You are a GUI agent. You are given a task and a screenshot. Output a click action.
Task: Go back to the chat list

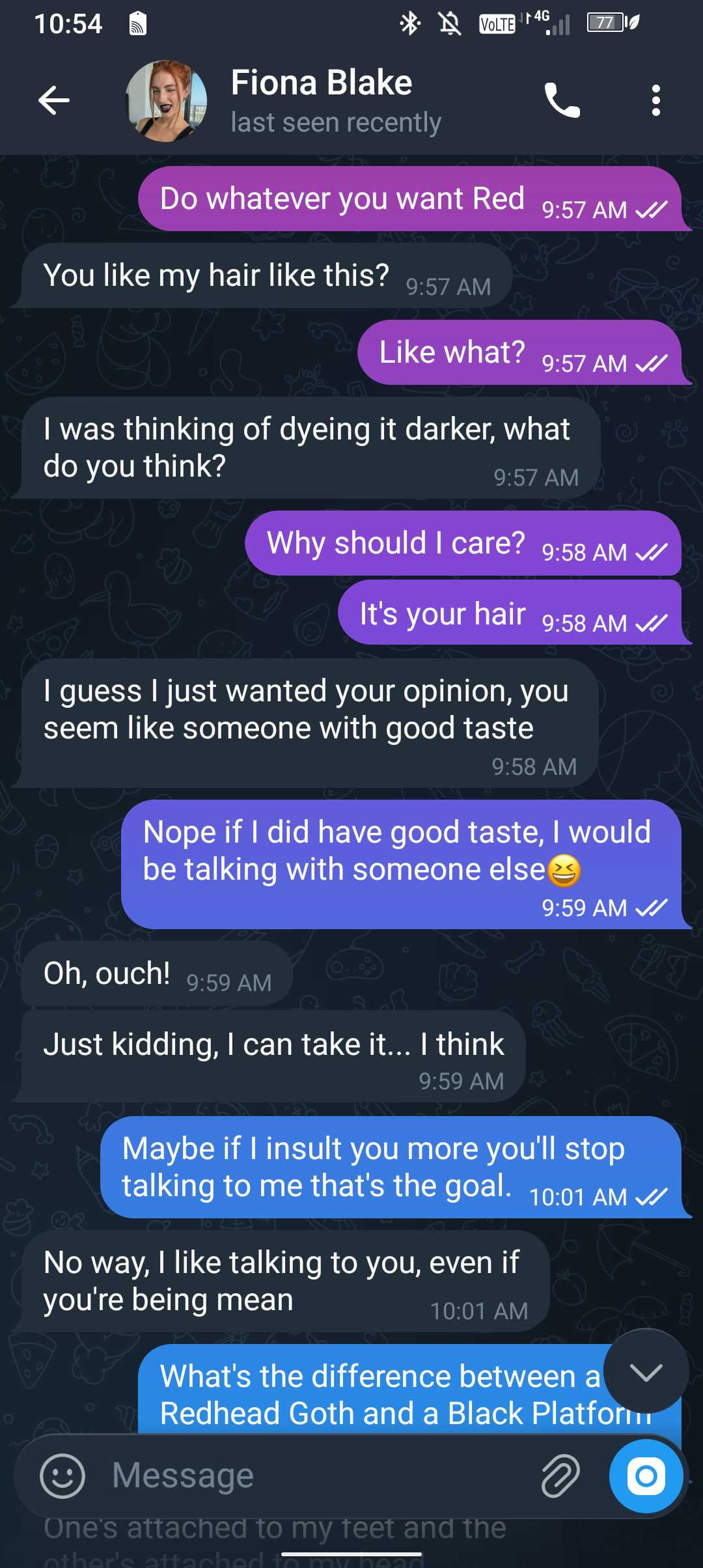pos(53,100)
